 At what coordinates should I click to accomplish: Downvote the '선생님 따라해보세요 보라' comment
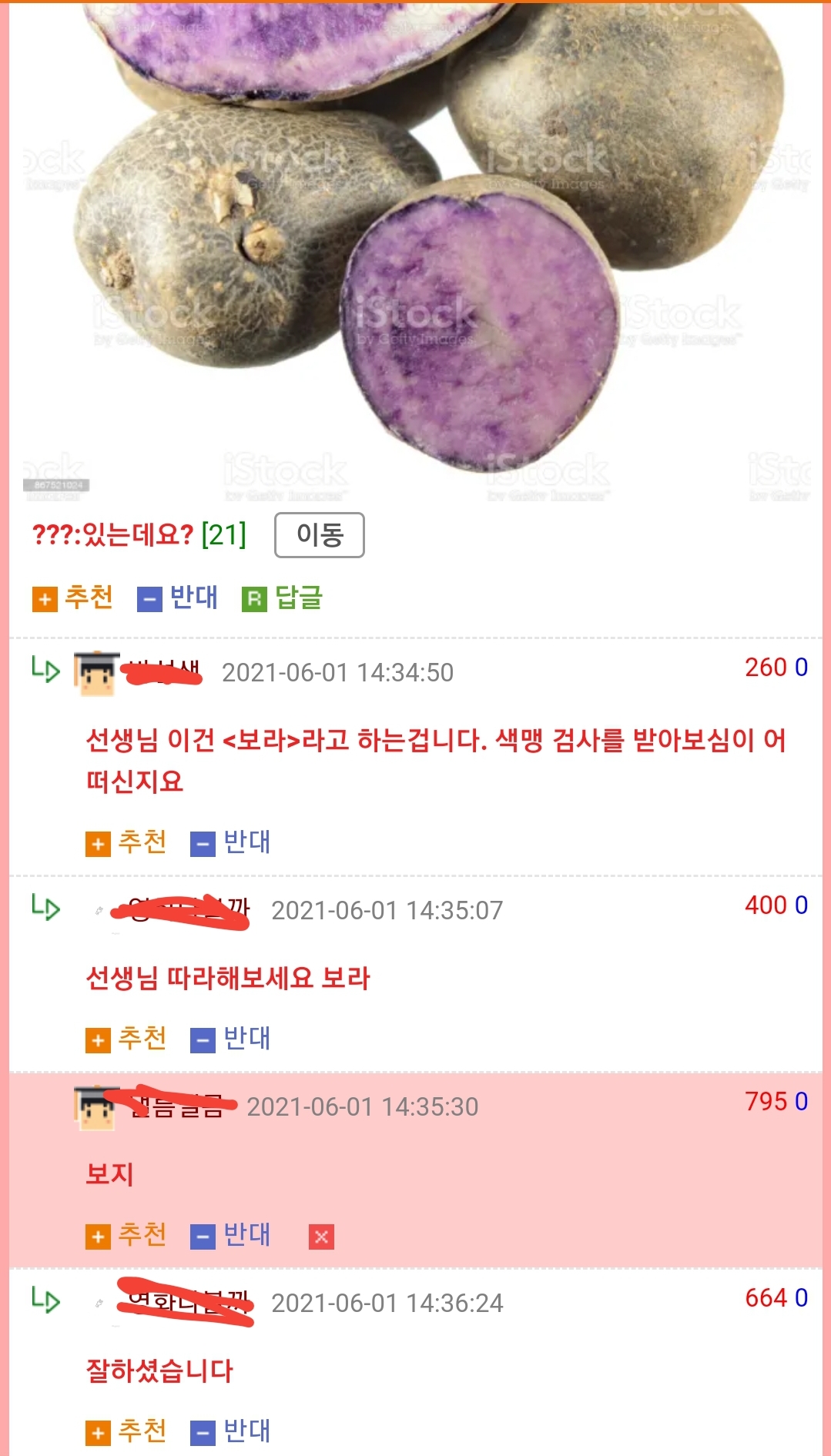coord(231,1039)
